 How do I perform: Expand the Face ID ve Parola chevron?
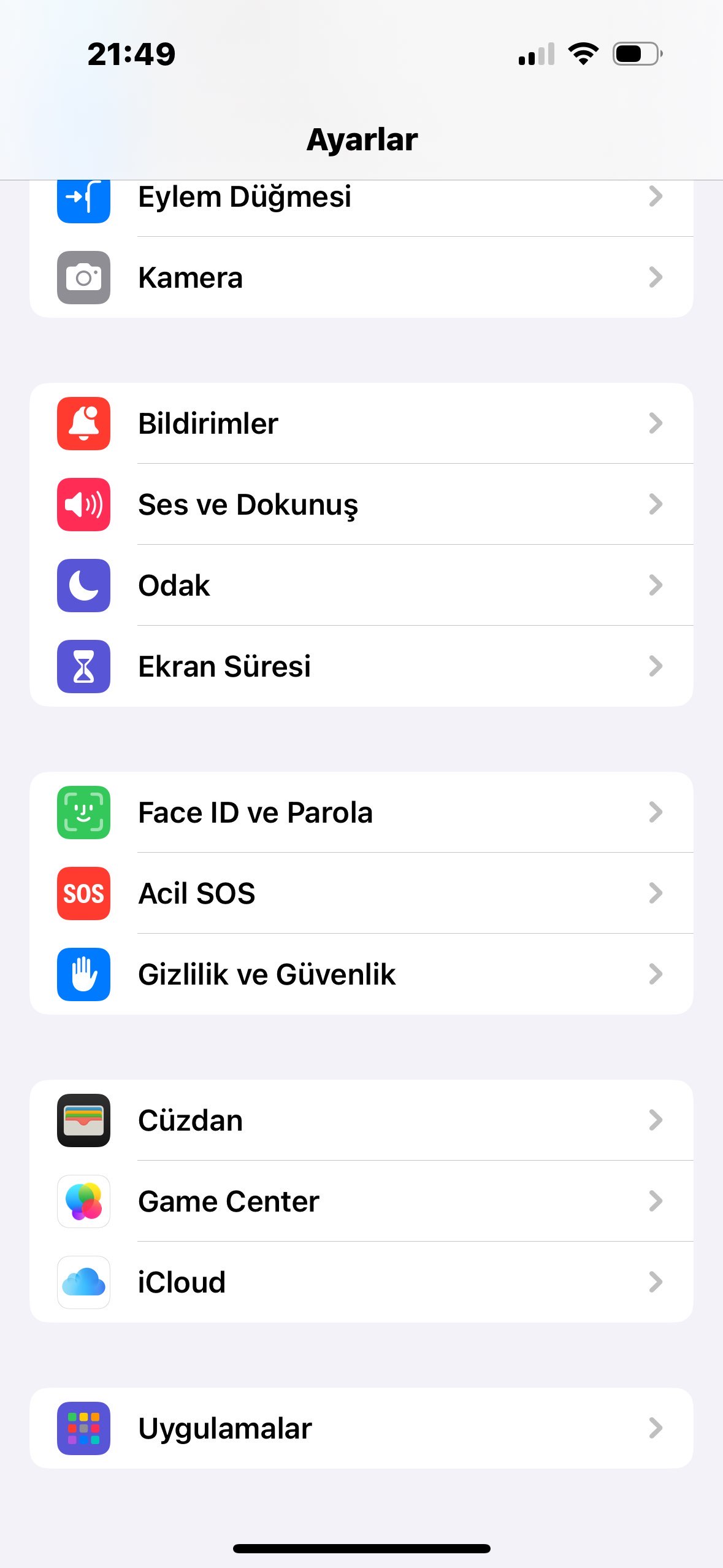pyautogui.click(x=656, y=812)
